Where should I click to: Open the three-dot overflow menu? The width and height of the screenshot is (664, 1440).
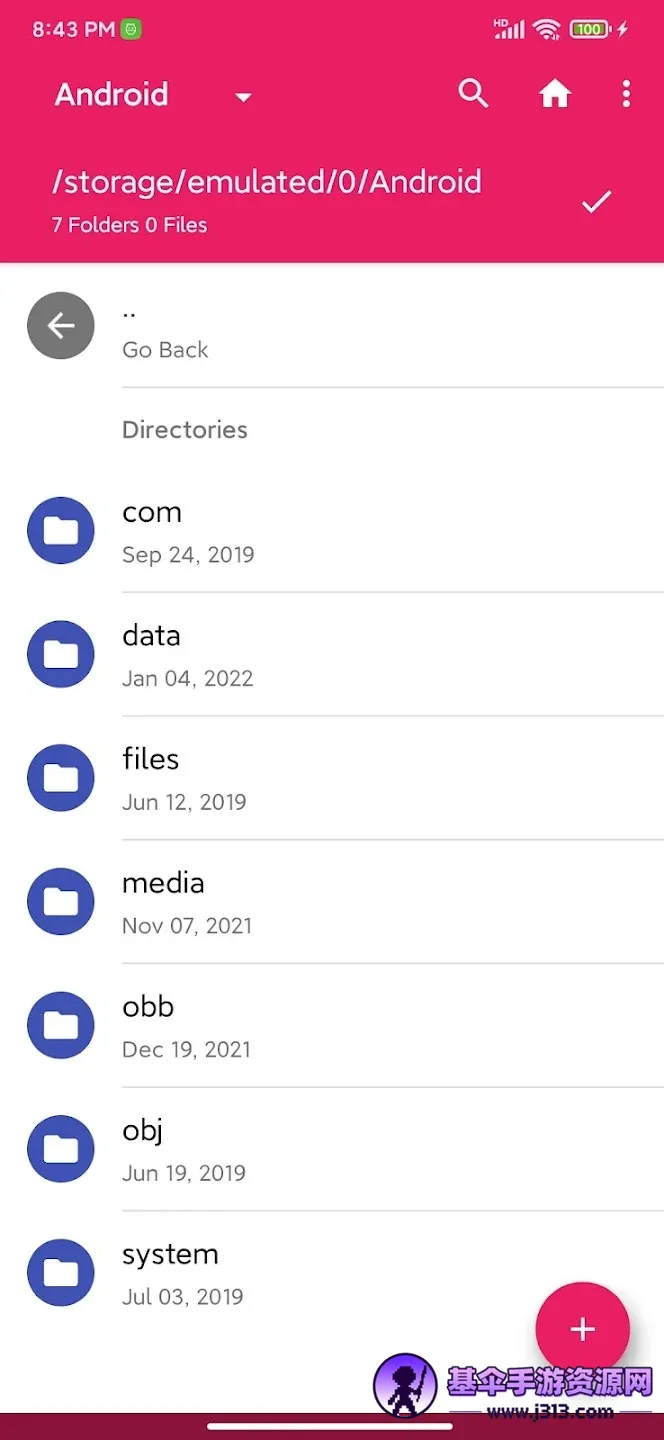pos(626,94)
